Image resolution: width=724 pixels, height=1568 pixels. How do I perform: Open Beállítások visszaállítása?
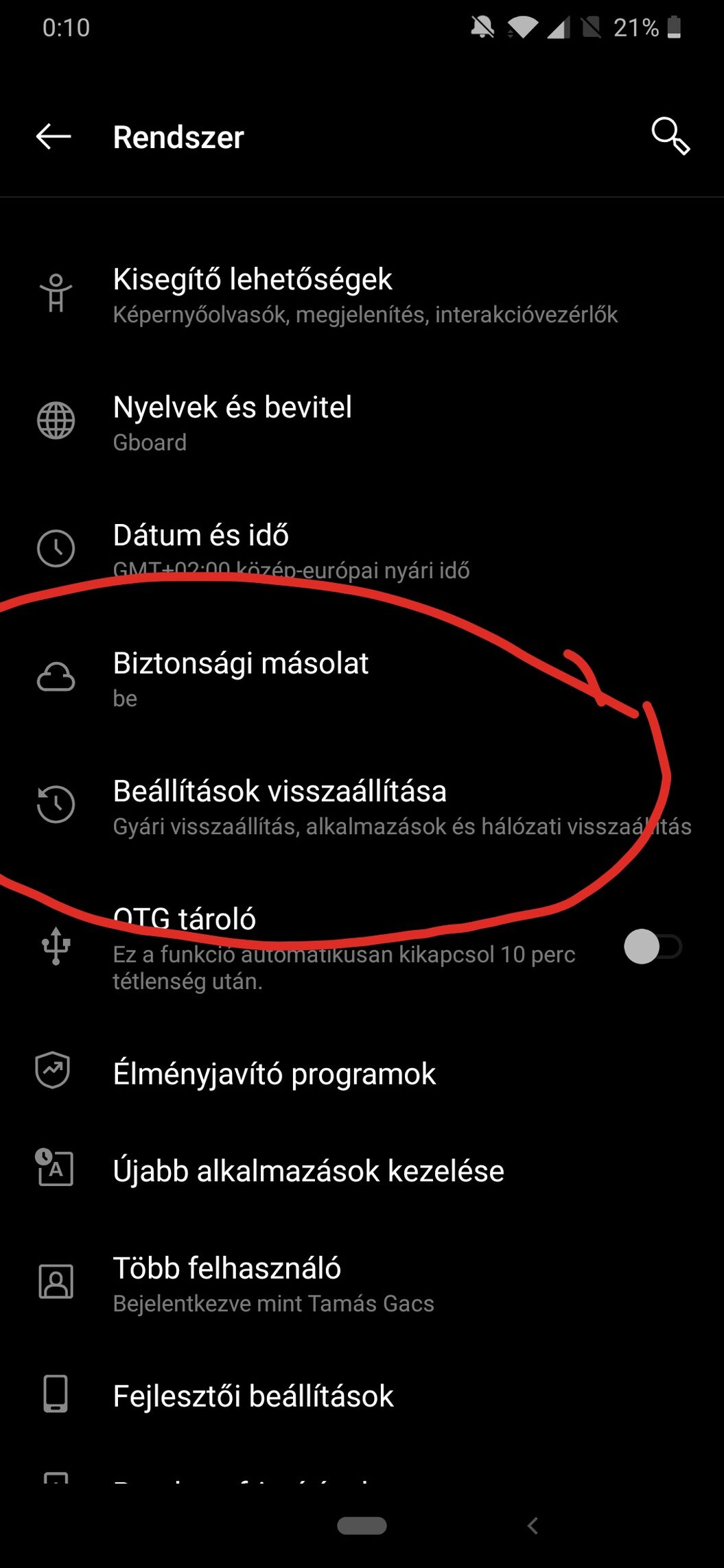pos(362,807)
